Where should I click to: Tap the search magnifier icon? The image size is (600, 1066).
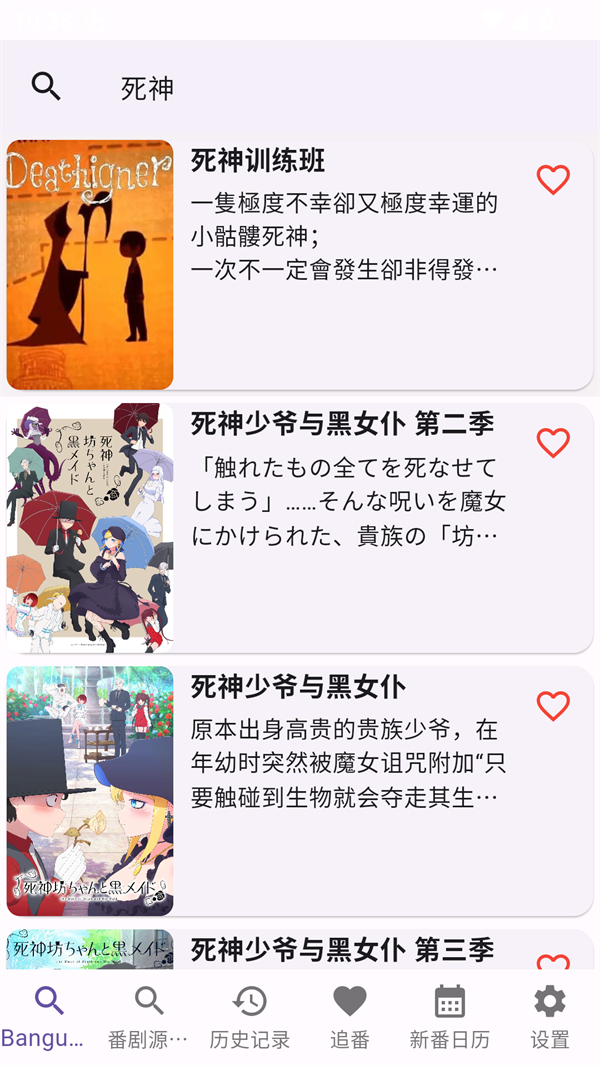coord(46,87)
